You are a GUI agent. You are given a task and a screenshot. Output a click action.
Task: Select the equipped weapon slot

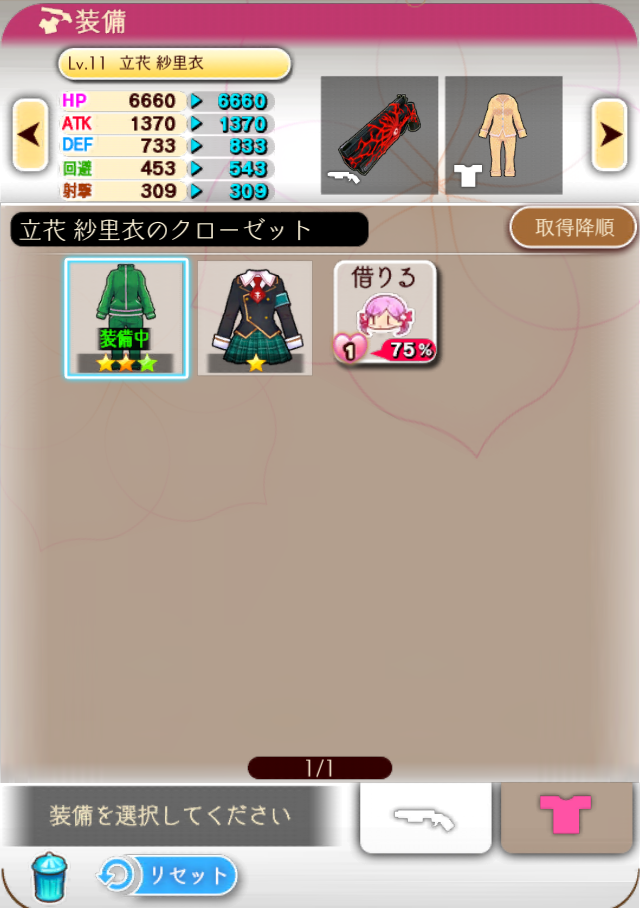pyautogui.click(x=379, y=135)
